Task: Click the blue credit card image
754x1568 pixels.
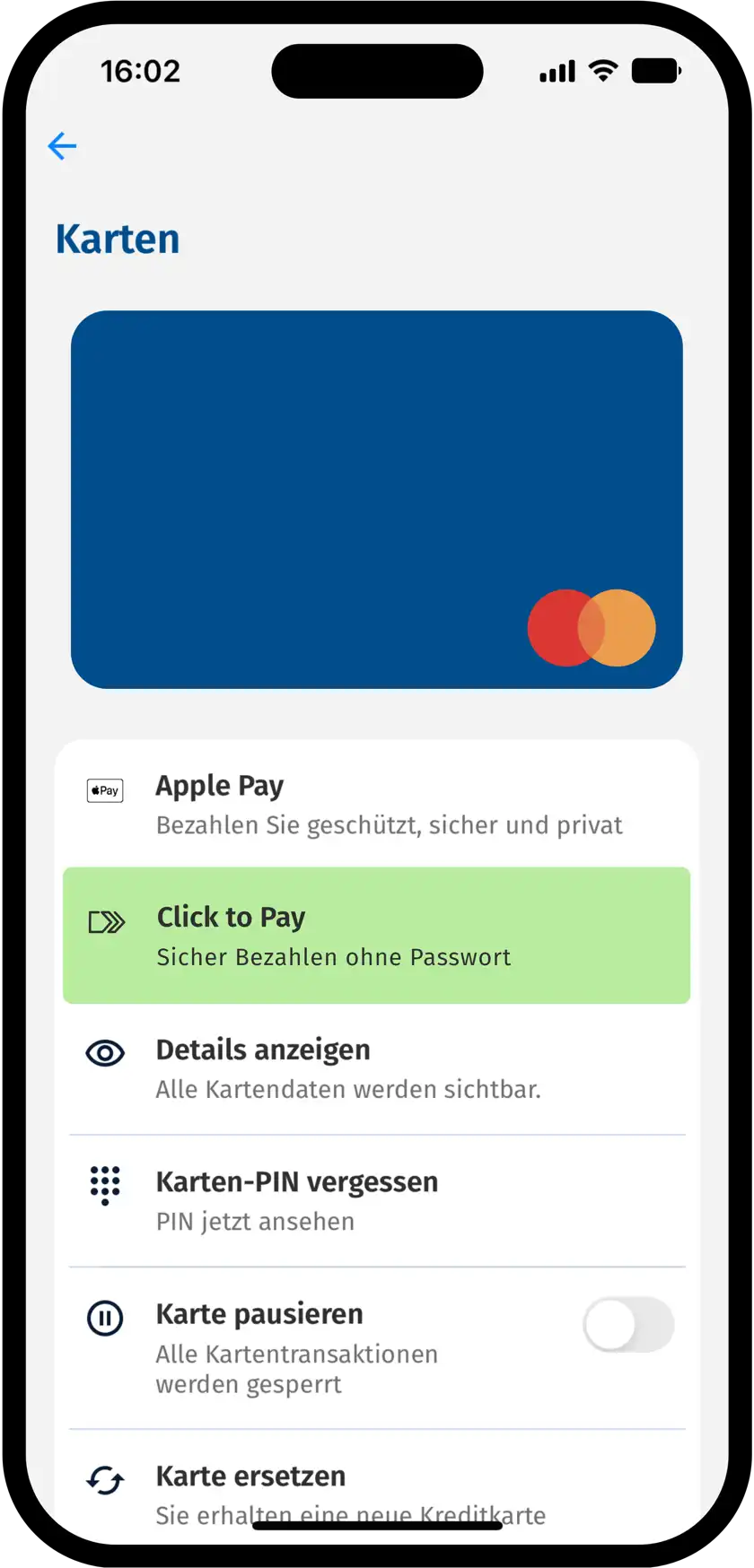Action: (377, 500)
